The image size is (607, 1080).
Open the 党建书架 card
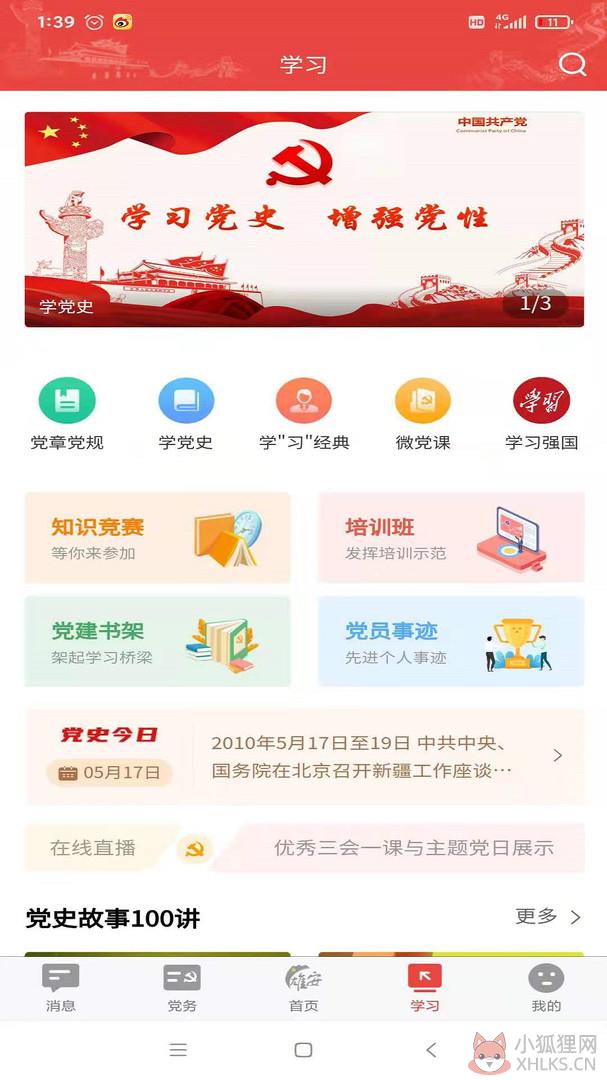[158, 642]
